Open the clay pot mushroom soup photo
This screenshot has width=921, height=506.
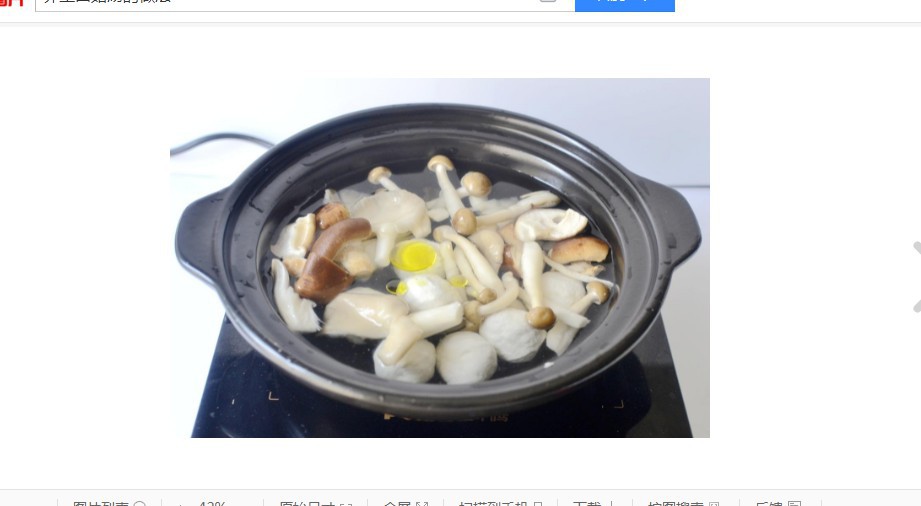tap(440, 258)
